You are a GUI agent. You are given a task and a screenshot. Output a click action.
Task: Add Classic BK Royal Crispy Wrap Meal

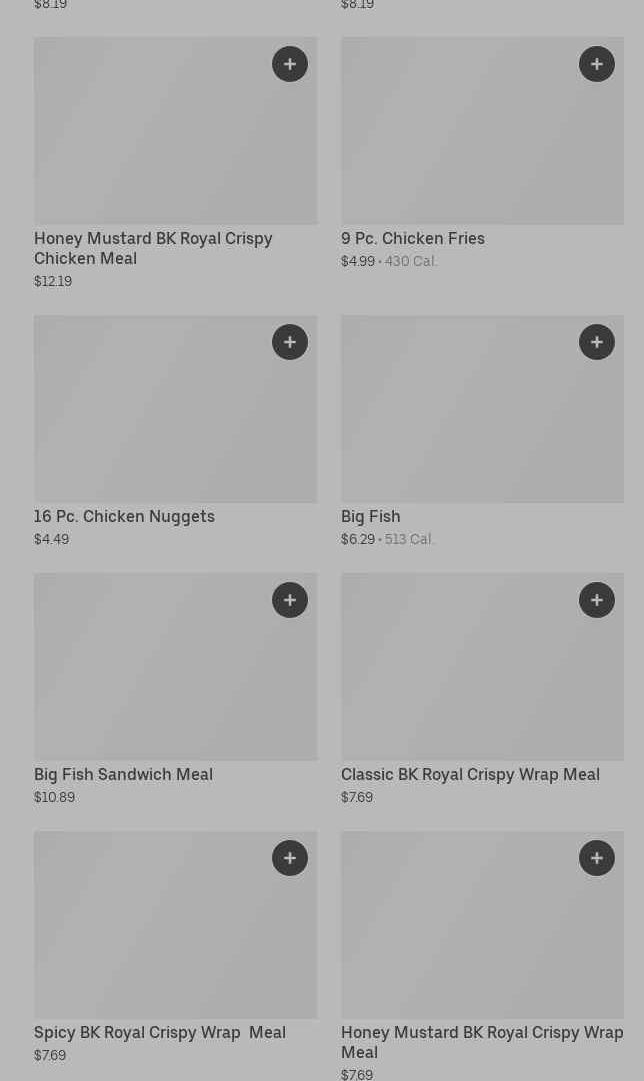pos(597,600)
